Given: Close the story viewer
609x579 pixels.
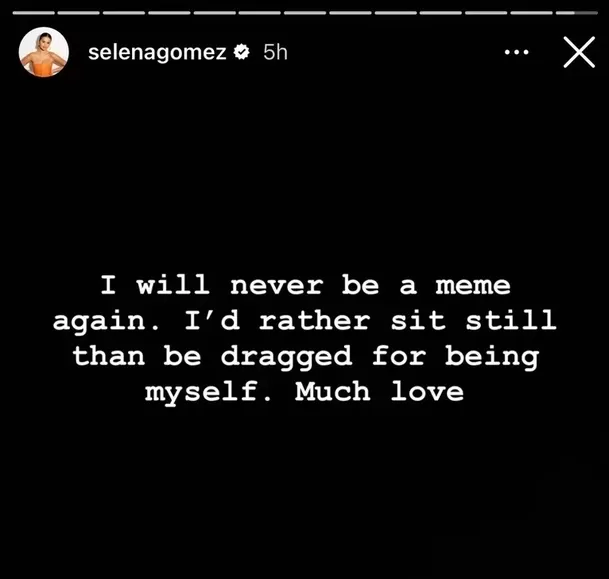Looking at the screenshot, I should (578, 52).
